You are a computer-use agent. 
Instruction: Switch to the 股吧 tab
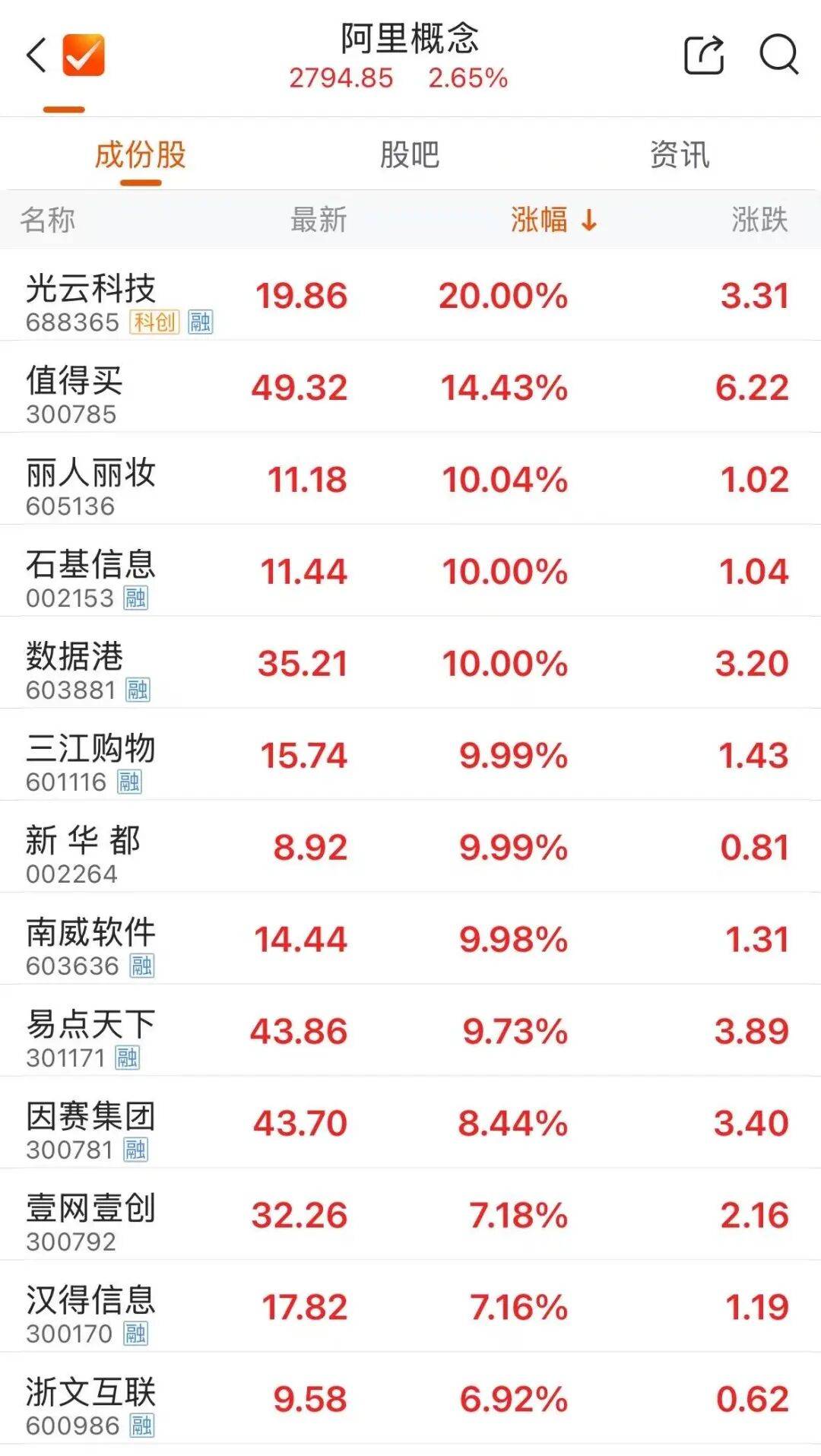click(x=410, y=155)
